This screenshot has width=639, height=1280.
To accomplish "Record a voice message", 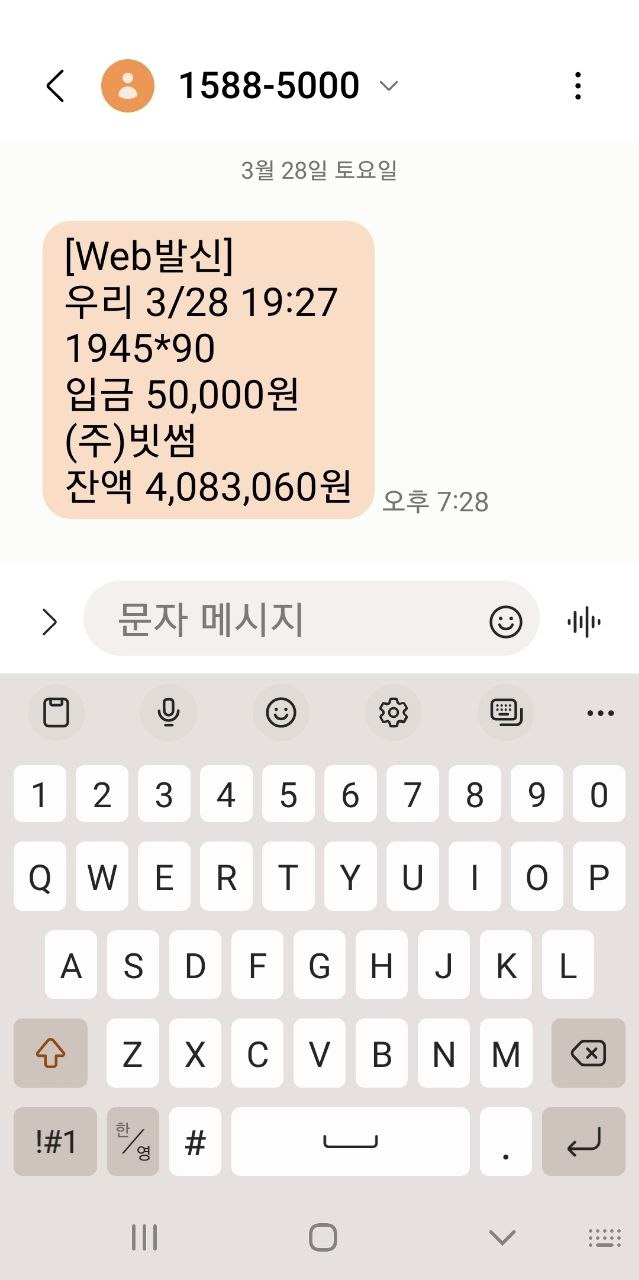I will [x=584, y=622].
